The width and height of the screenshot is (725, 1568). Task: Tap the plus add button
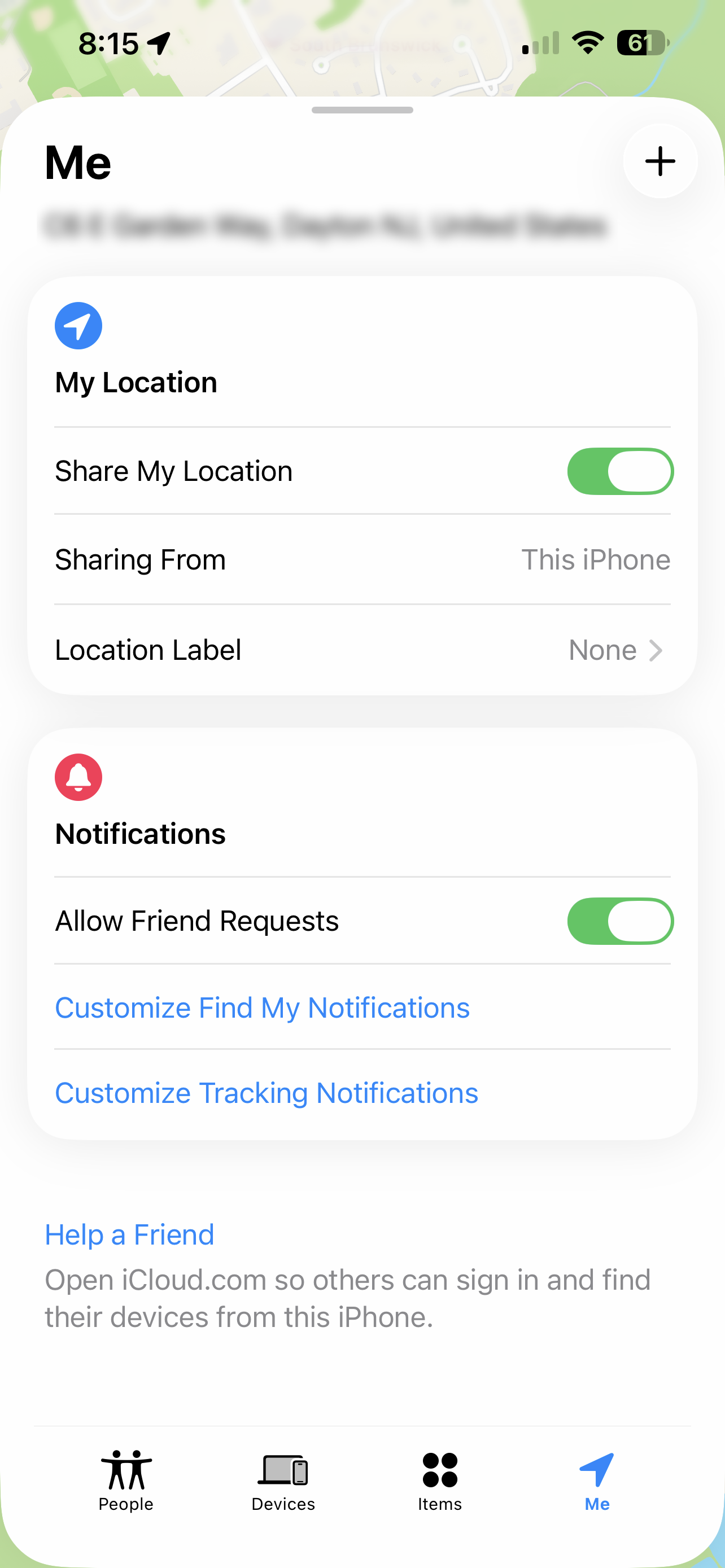[x=660, y=161]
